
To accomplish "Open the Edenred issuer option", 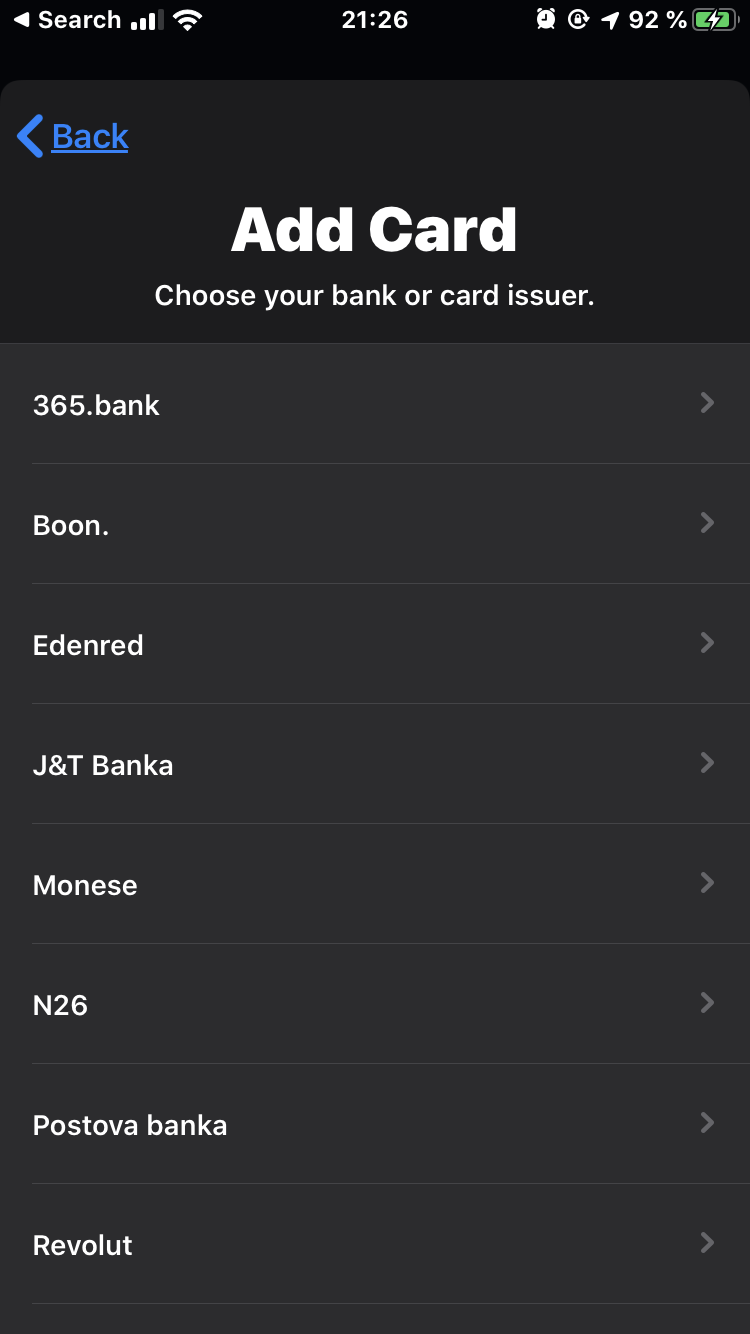I will click(375, 644).
